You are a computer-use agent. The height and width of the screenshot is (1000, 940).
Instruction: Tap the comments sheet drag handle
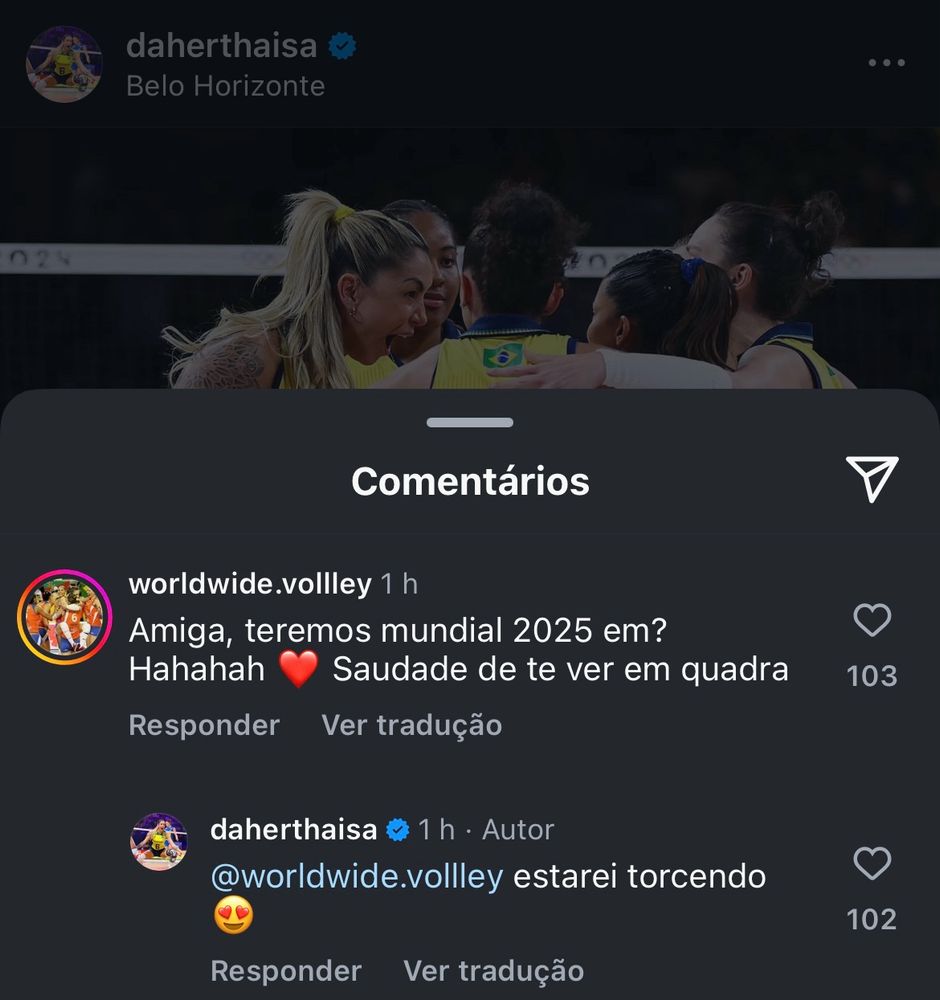(470, 423)
